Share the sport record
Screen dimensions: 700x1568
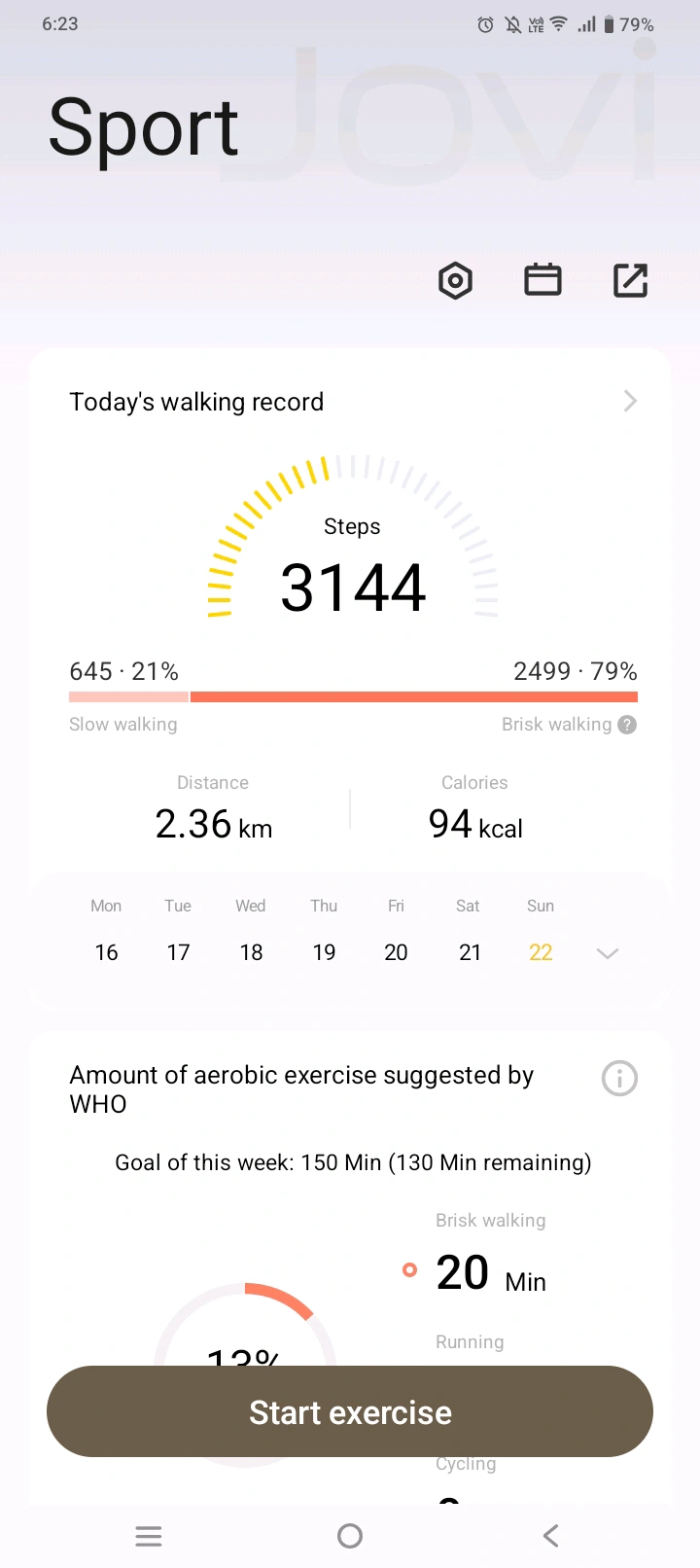(630, 280)
